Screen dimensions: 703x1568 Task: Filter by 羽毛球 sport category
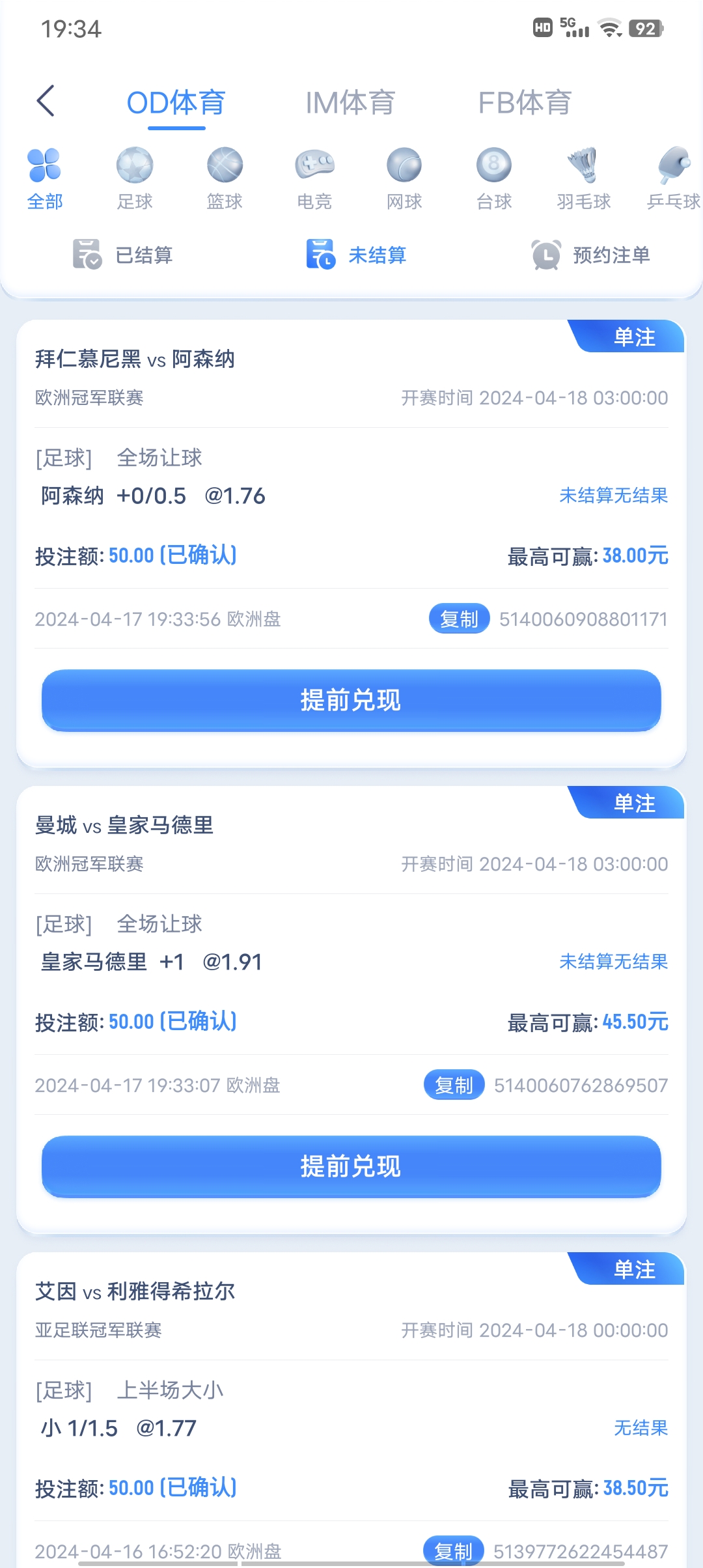point(584,178)
